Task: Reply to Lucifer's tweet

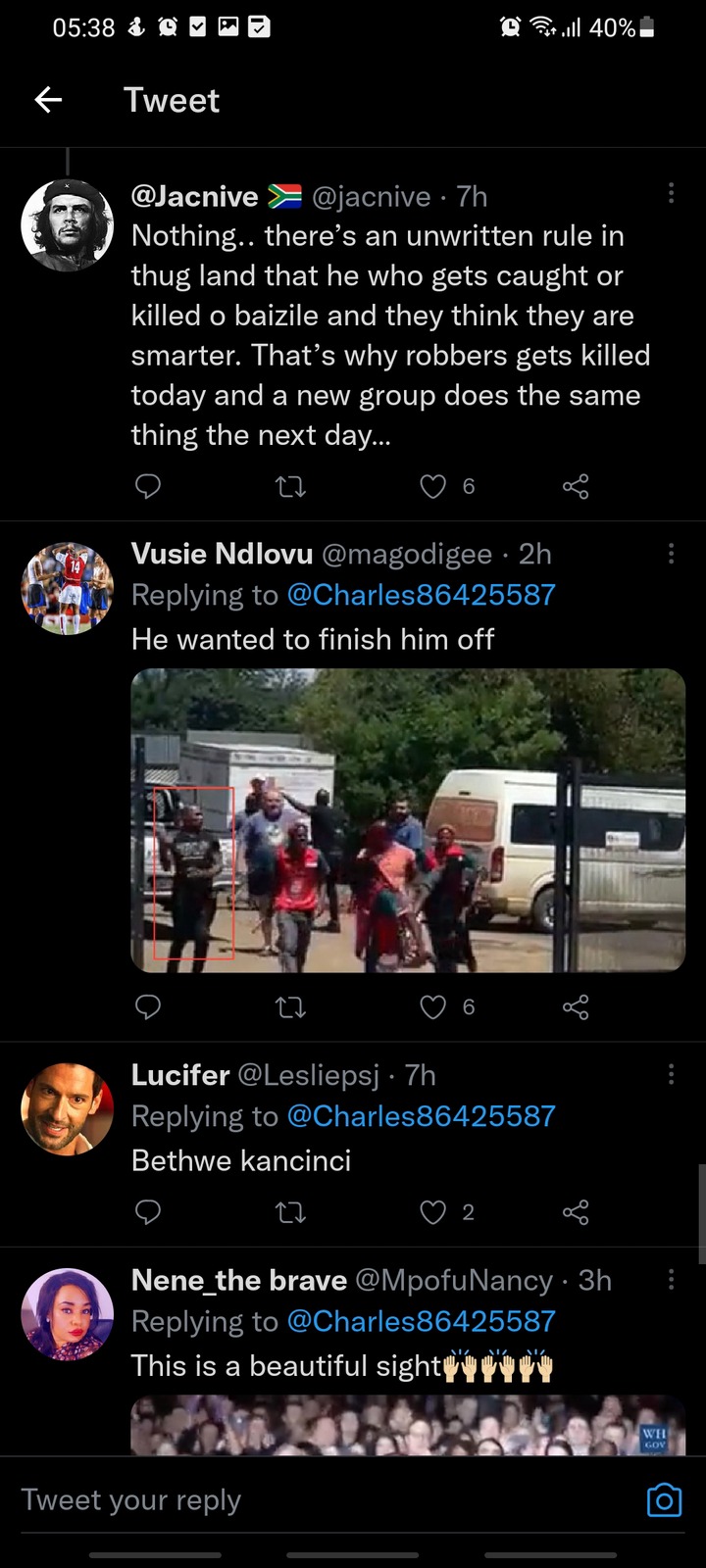Action: coord(148,1212)
